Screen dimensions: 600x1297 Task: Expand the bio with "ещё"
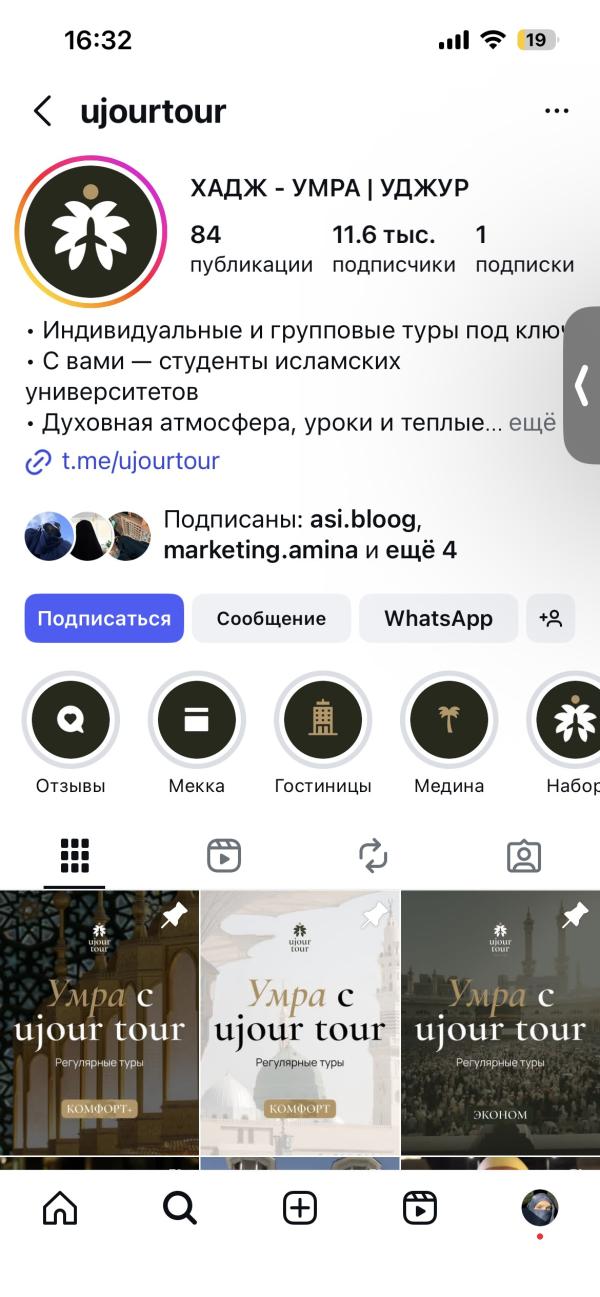pos(532,423)
